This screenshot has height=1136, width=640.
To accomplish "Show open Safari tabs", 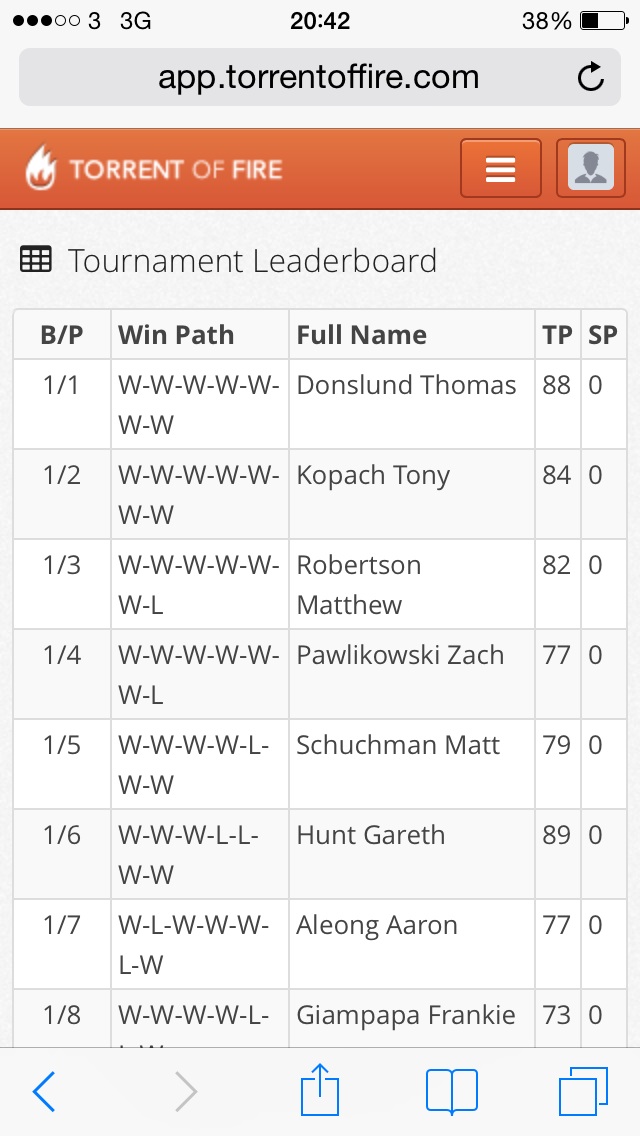I will [583, 1091].
